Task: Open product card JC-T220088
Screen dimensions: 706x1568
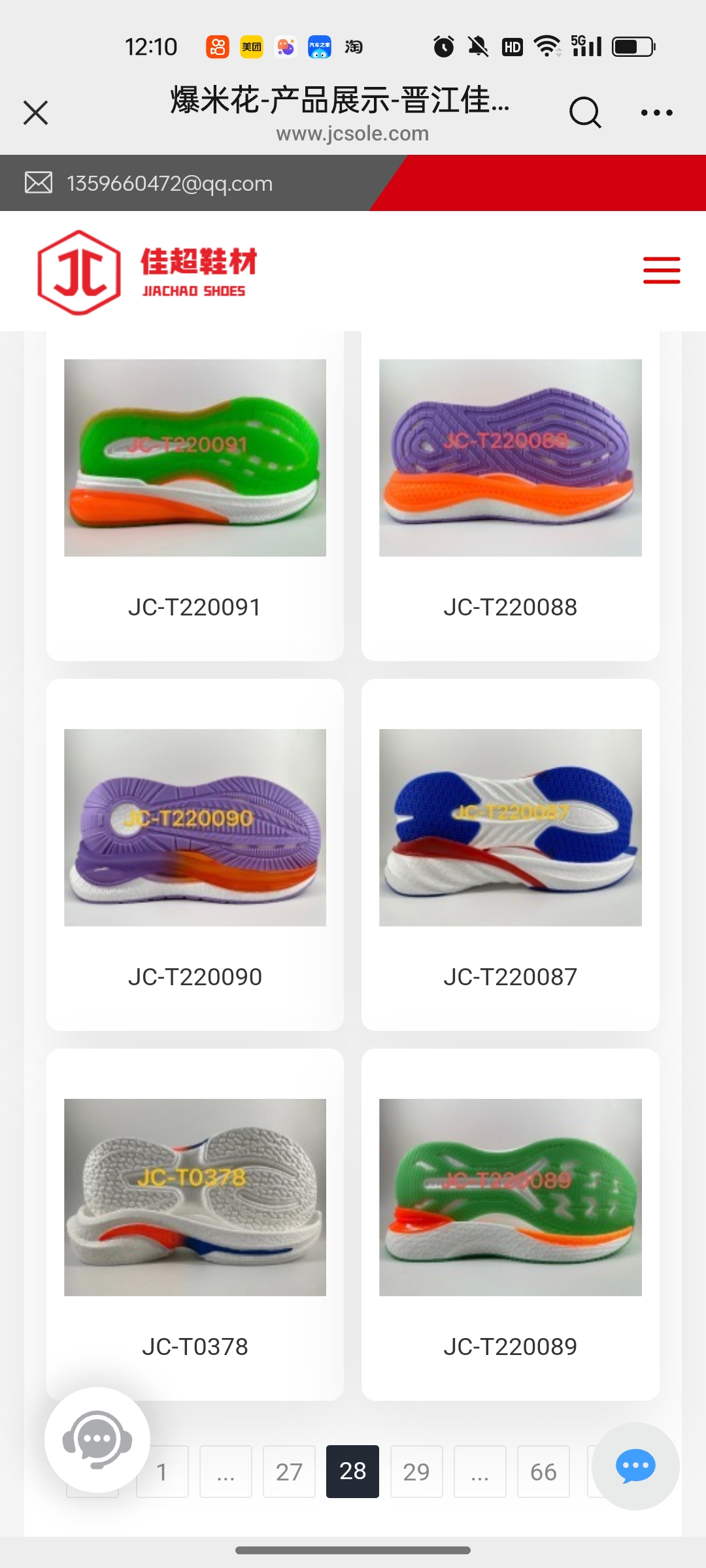Action: (510, 497)
